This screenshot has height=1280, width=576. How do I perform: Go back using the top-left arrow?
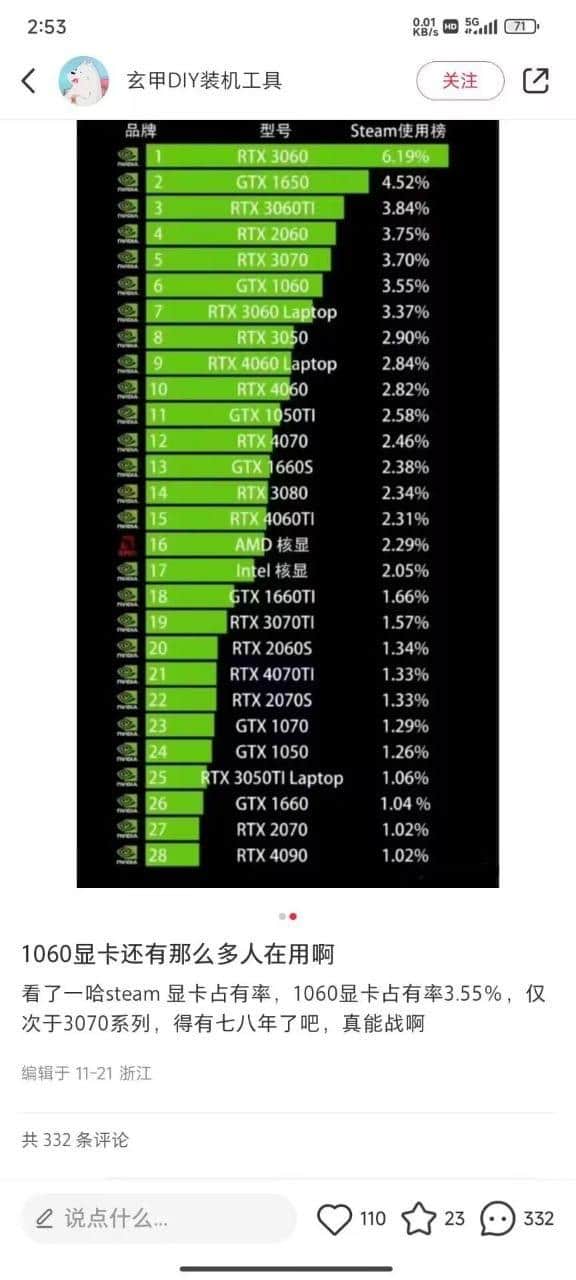coord(28,81)
